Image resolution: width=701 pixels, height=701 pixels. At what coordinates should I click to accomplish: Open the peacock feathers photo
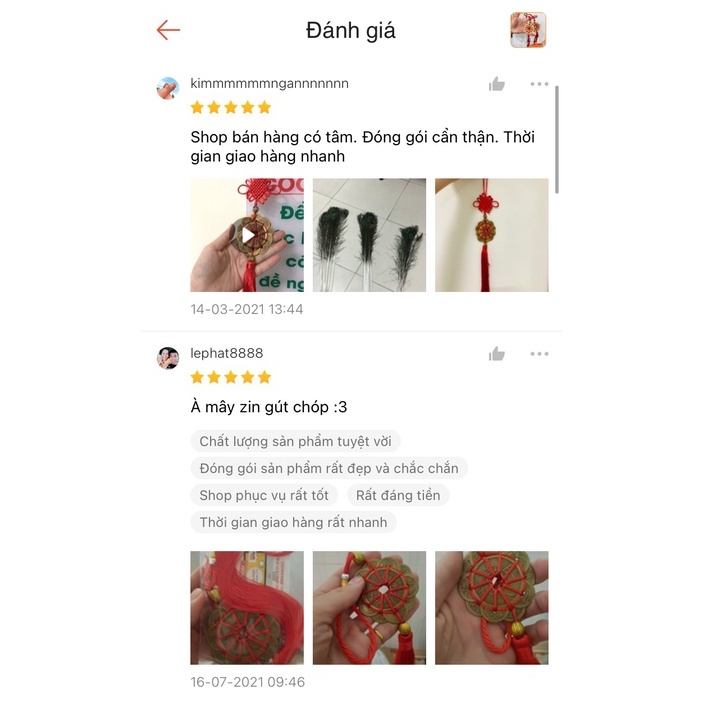(369, 235)
